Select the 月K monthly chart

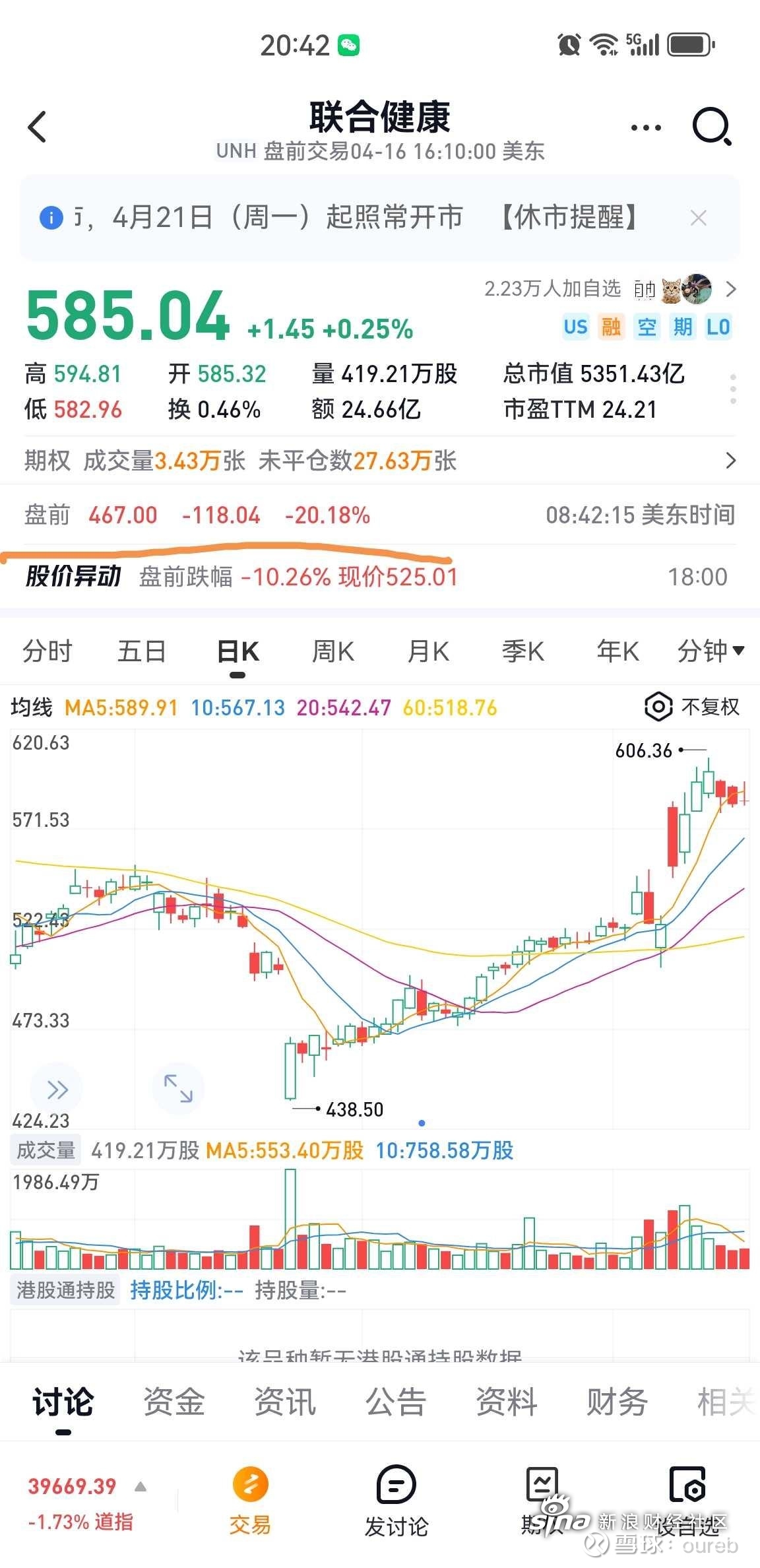tap(428, 651)
